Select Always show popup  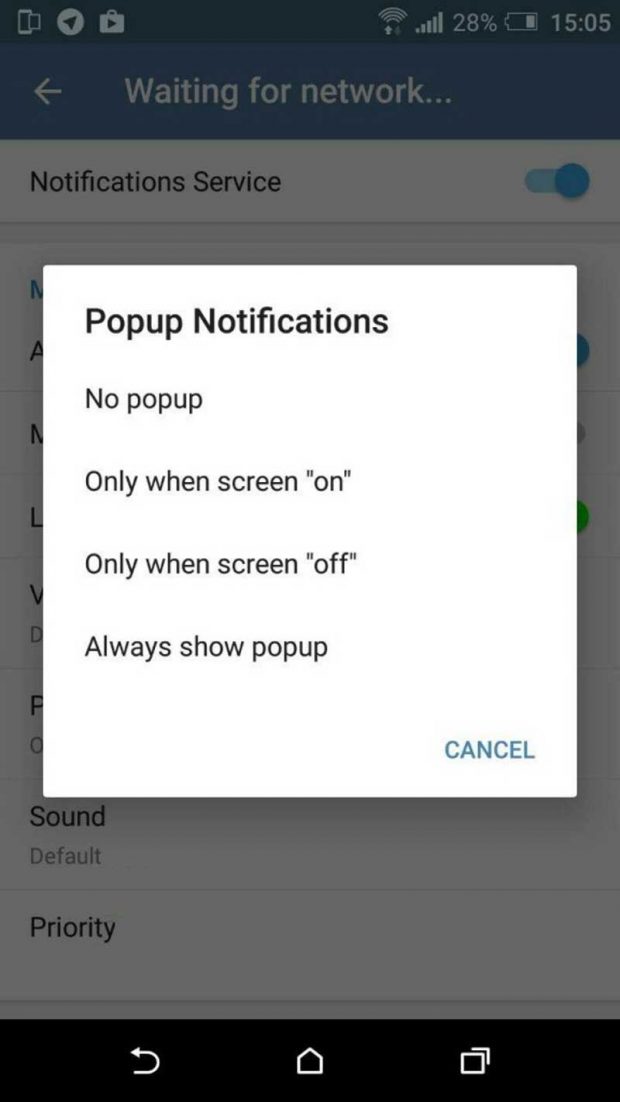click(206, 647)
